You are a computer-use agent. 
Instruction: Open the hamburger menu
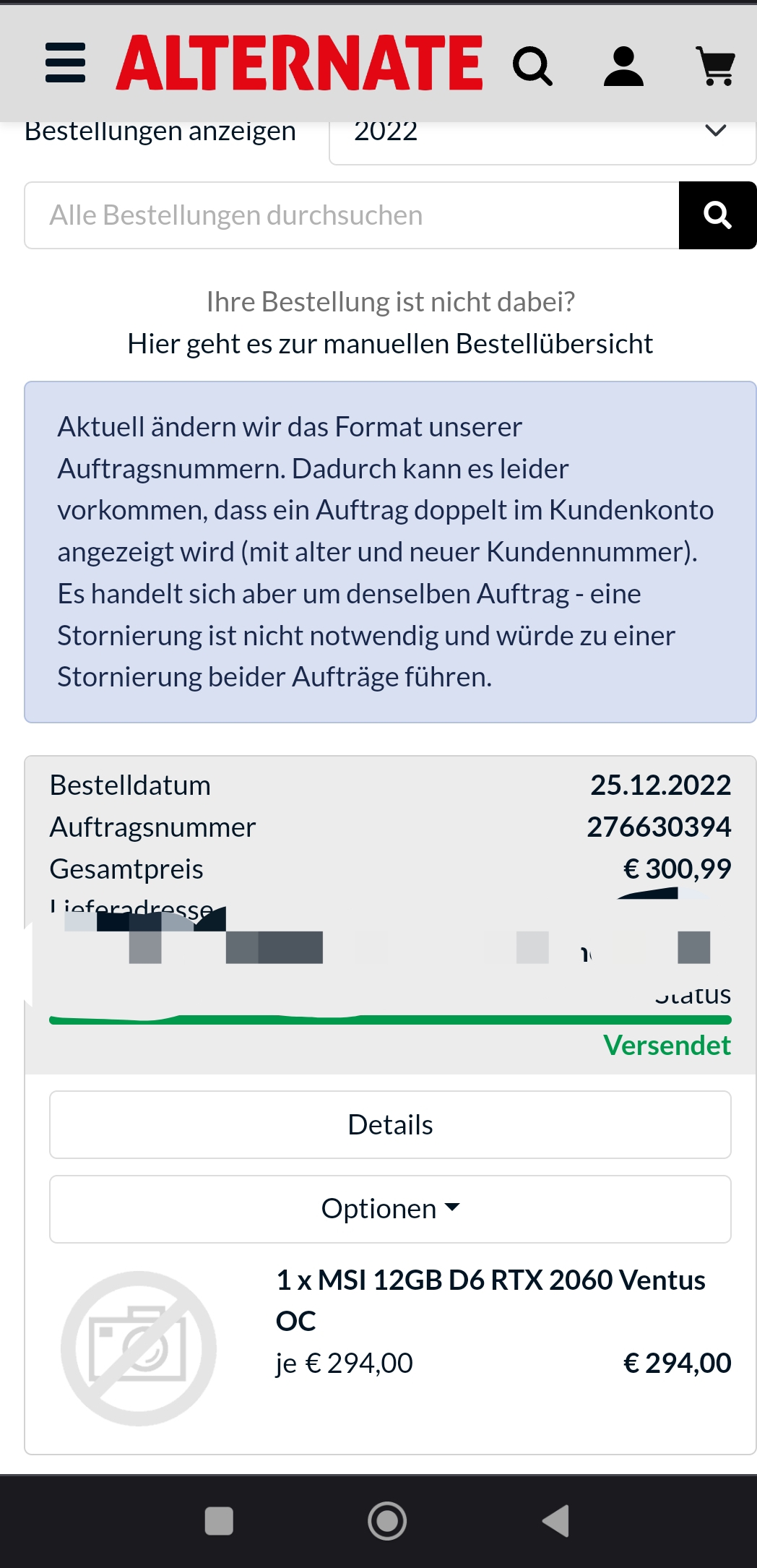pos(65,63)
